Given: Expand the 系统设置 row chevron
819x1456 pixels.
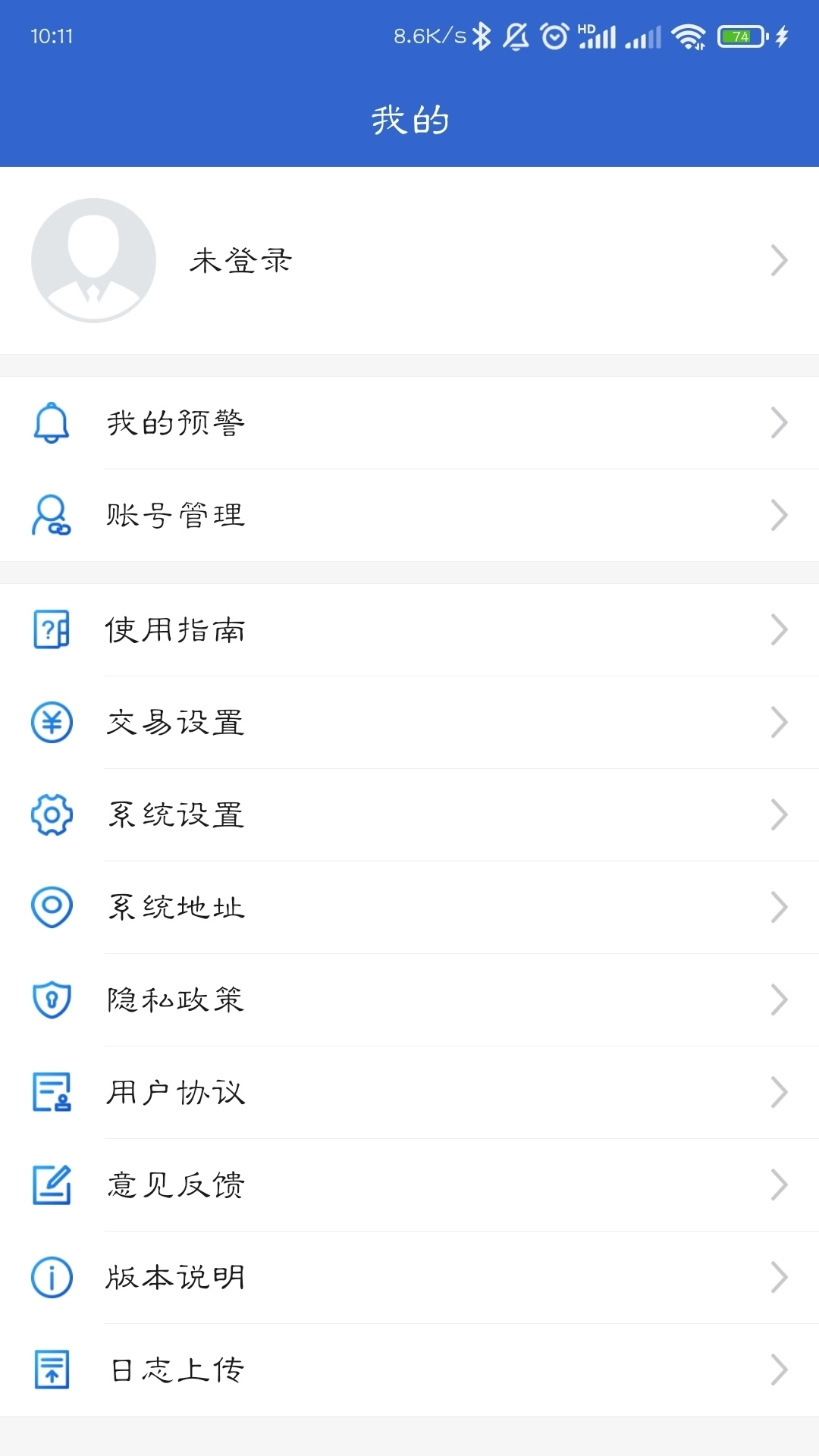Looking at the screenshot, I should [x=780, y=815].
